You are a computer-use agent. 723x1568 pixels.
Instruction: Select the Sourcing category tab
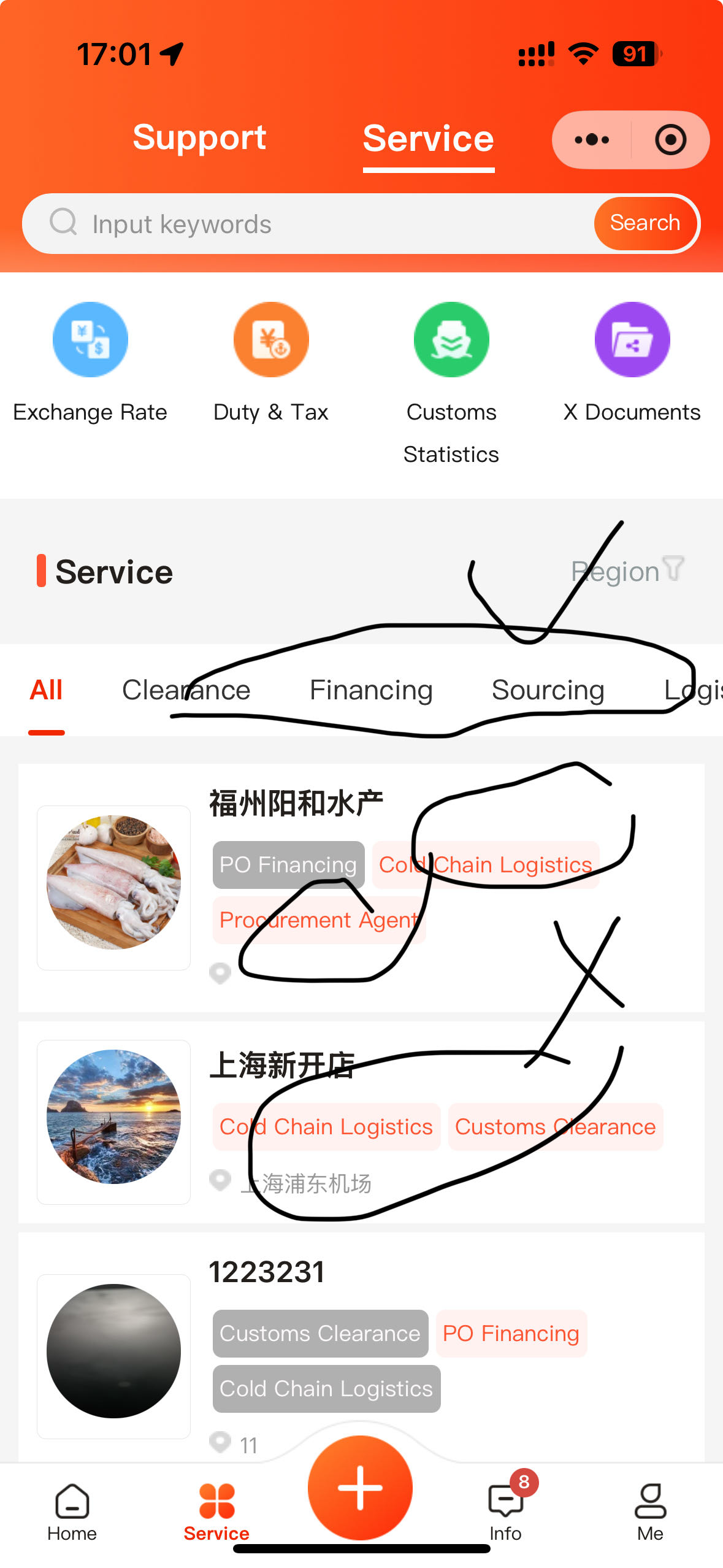[x=548, y=690]
